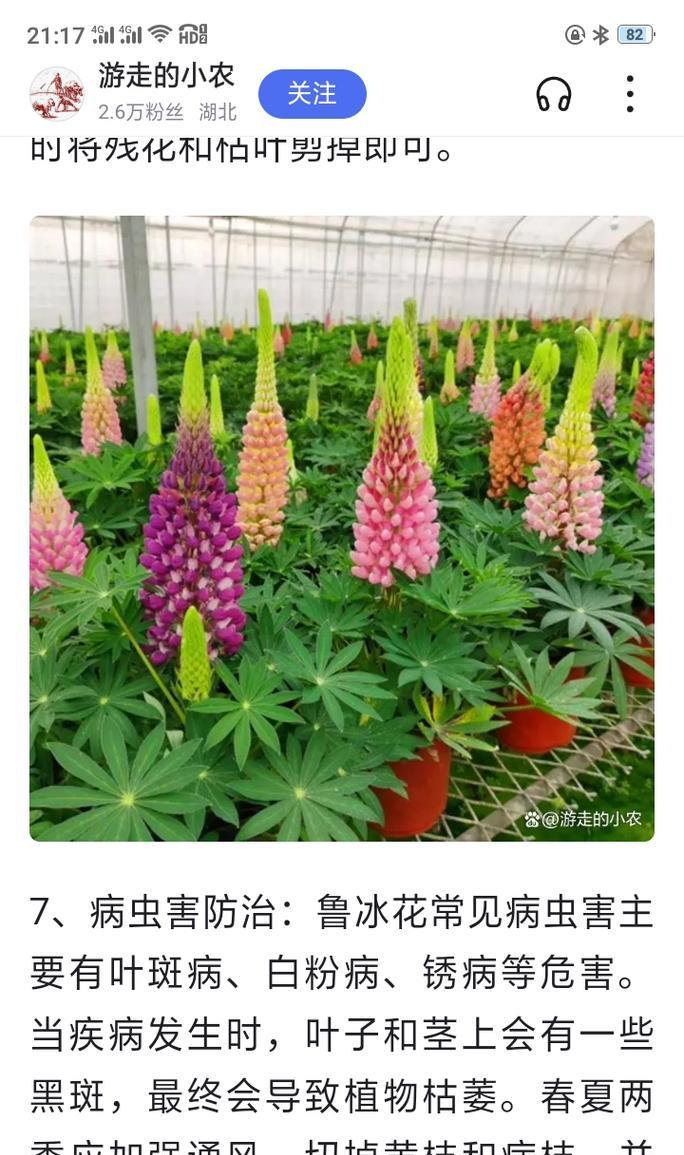
Task: Listen to article via headphone icon
Action: pyautogui.click(x=553, y=94)
